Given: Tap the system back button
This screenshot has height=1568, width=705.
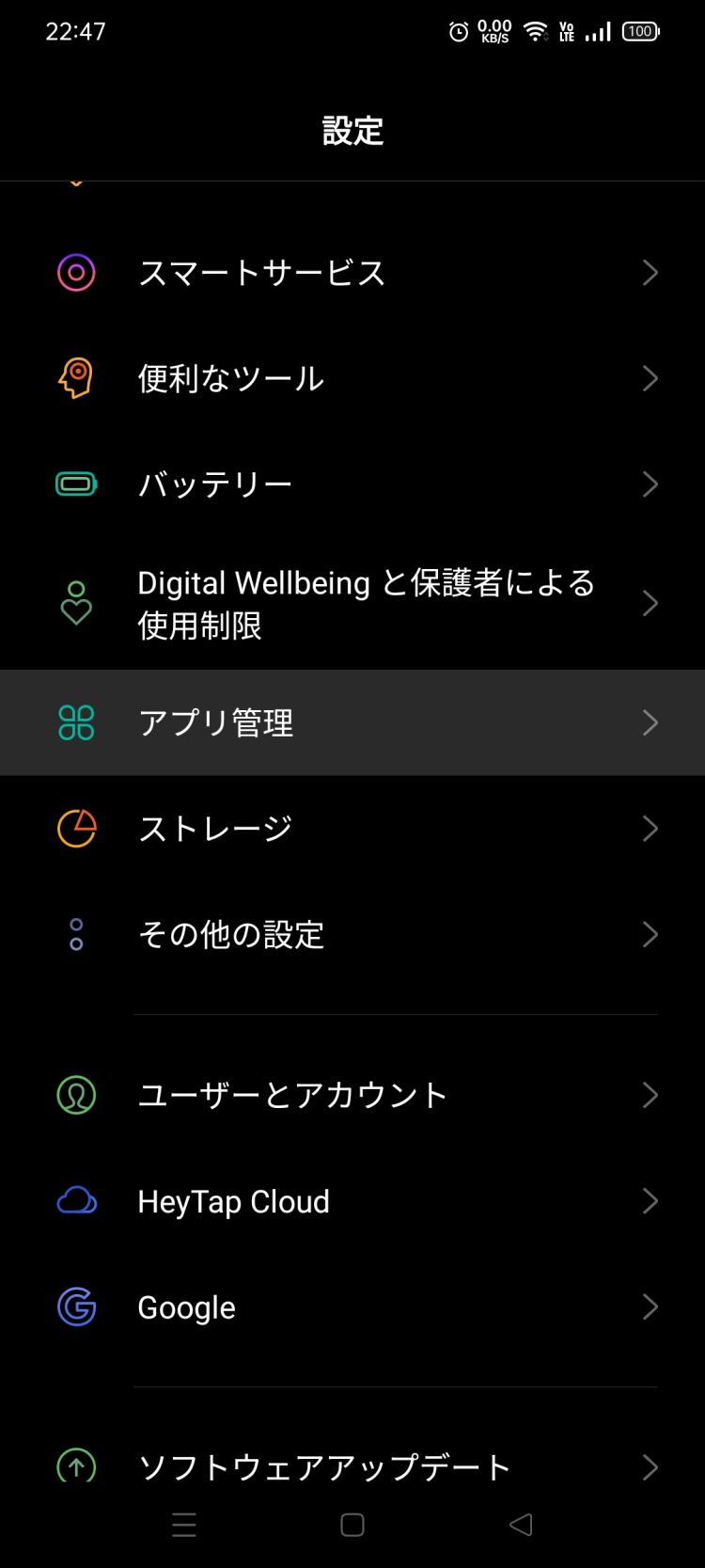Looking at the screenshot, I should (521, 1525).
